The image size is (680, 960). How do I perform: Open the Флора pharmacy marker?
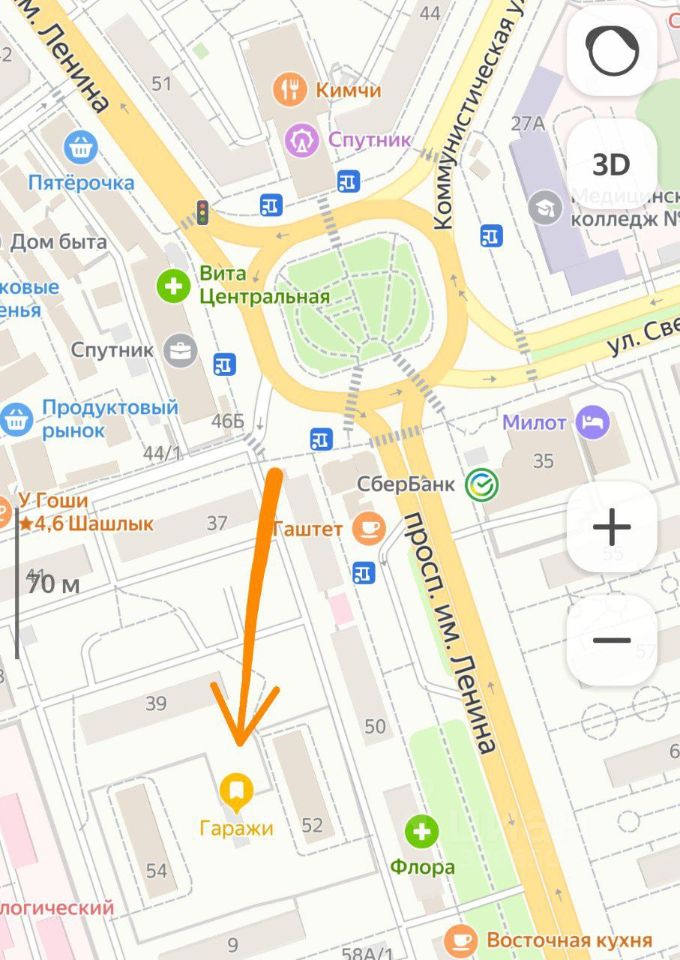pos(422,831)
